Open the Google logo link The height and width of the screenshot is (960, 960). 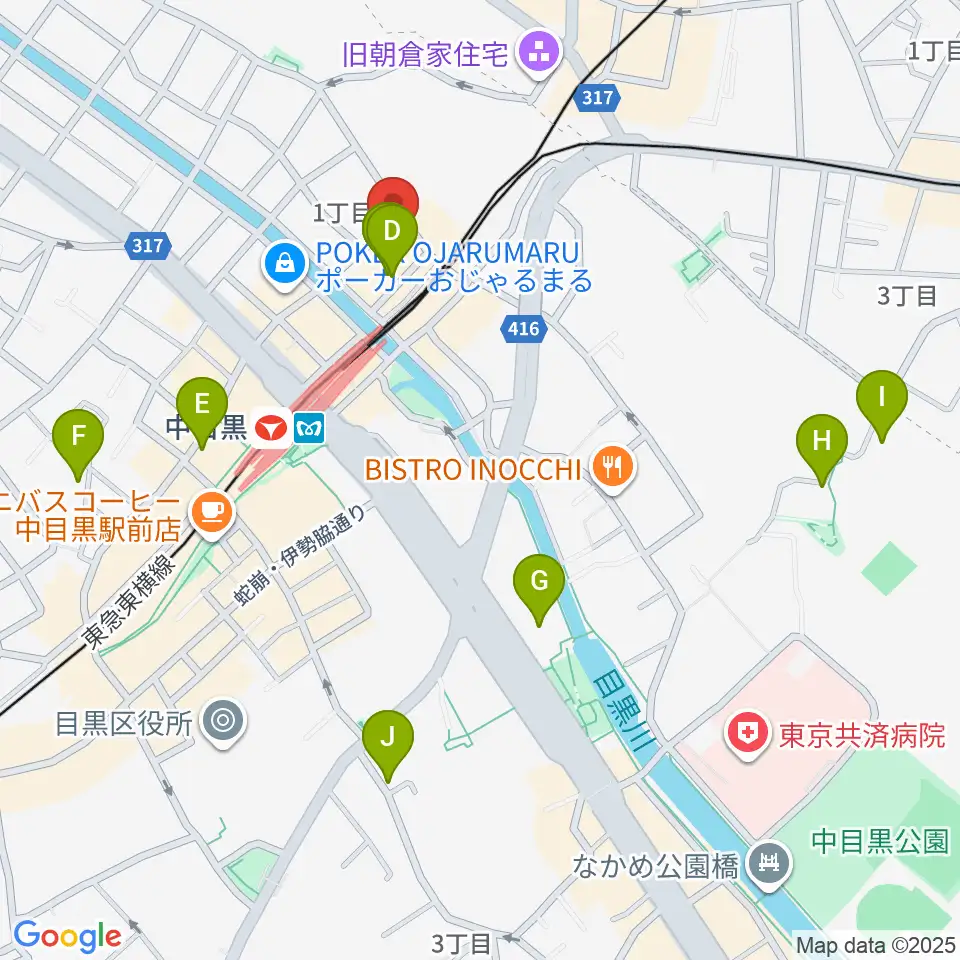(67, 936)
